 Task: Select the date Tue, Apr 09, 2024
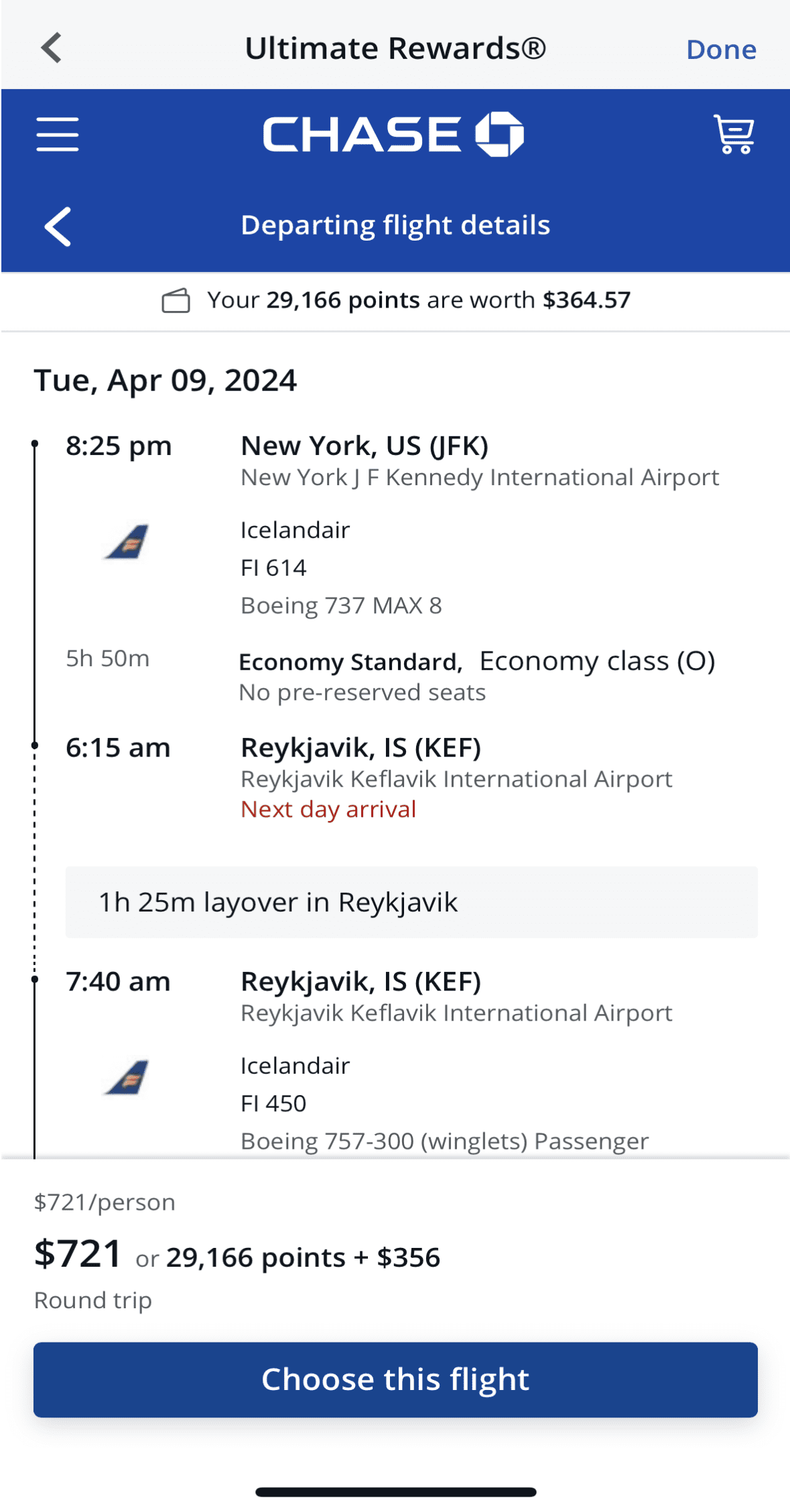pos(165,379)
